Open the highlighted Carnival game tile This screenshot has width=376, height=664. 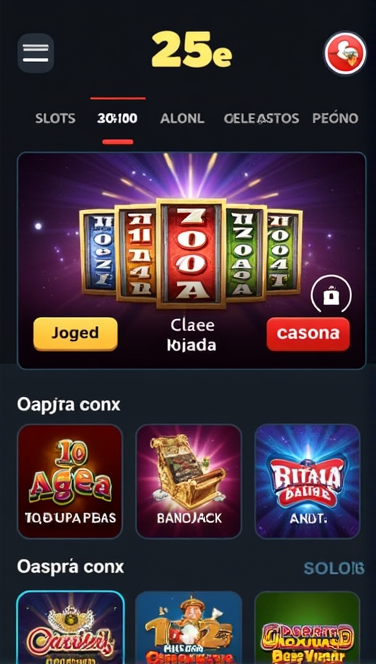point(70,627)
